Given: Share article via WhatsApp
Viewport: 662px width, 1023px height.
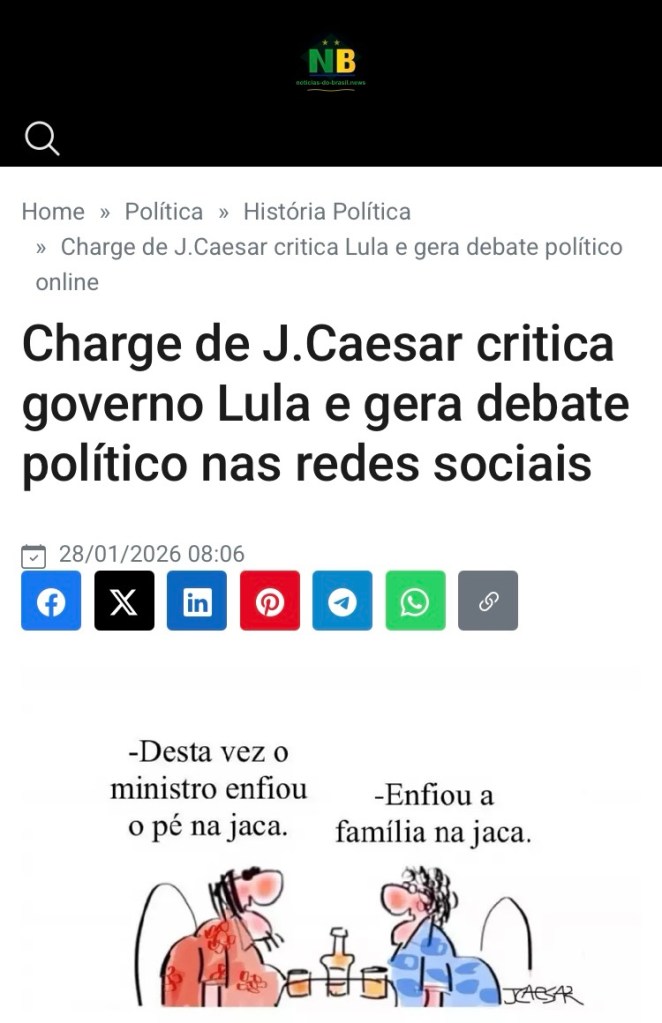Looking at the screenshot, I should pyautogui.click(x=415, y=601).
